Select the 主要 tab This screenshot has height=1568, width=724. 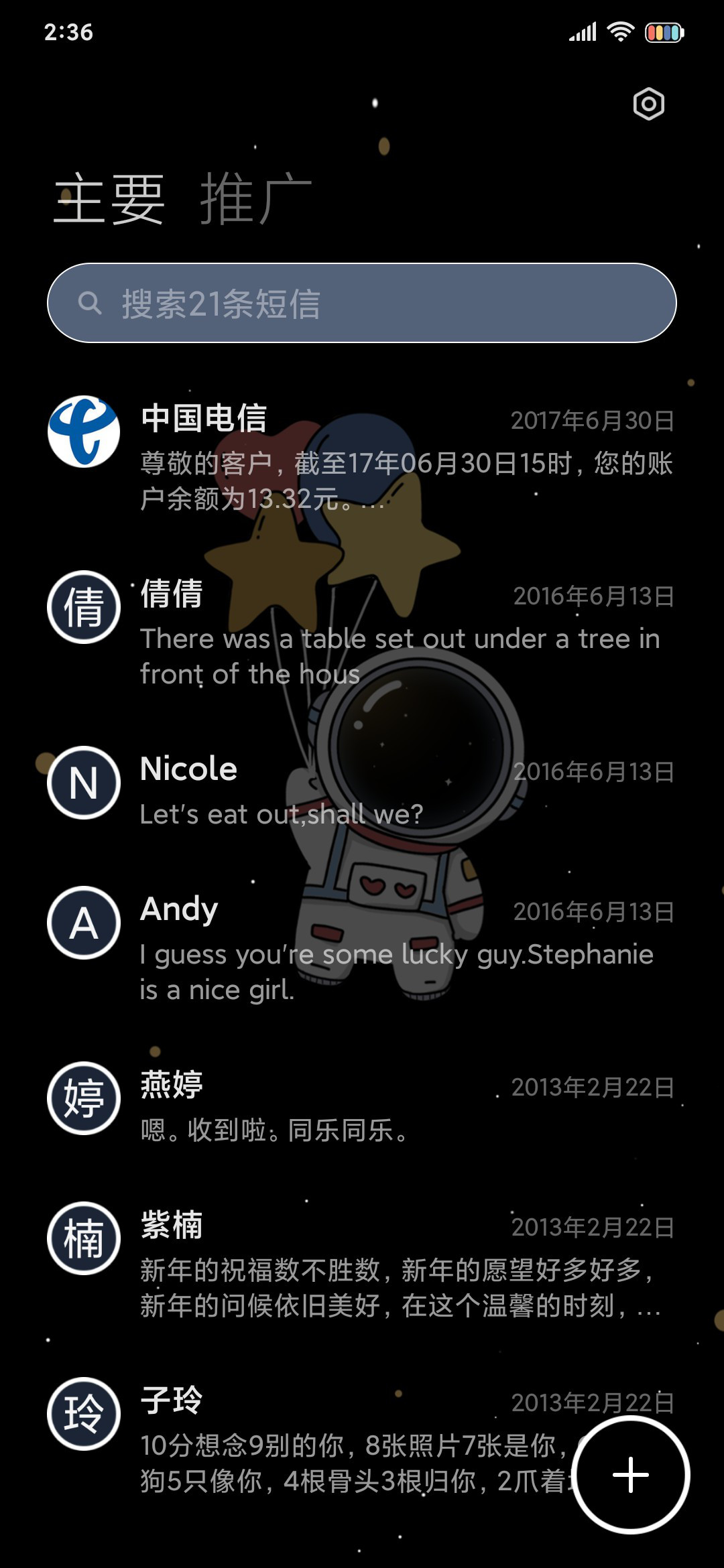[x=109, y=199]
